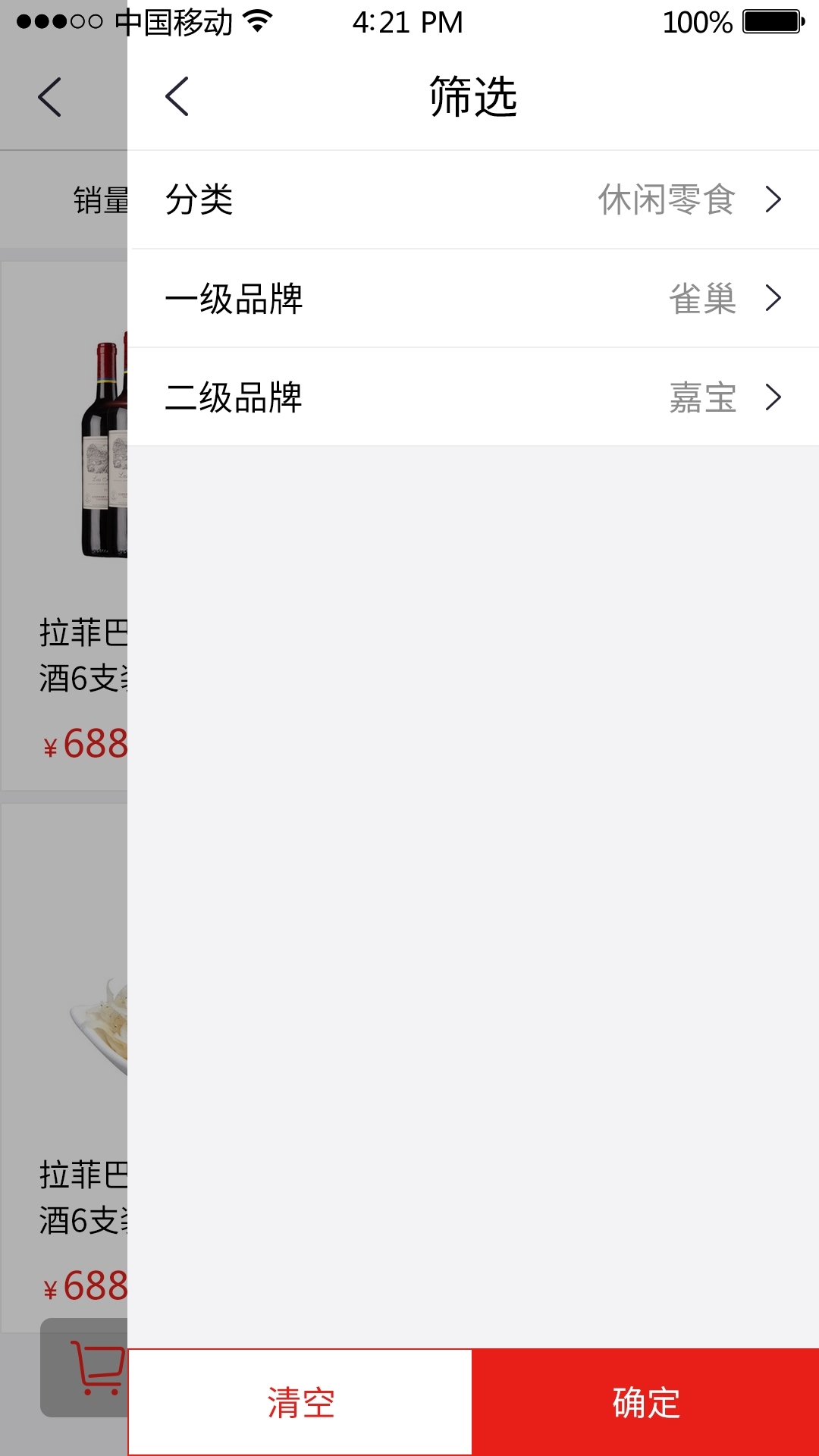The image size is (819, 1456).
Task: Tap the back arrow on the 筛选 panel
Action: pyautogui.click(x=176, y=96)
